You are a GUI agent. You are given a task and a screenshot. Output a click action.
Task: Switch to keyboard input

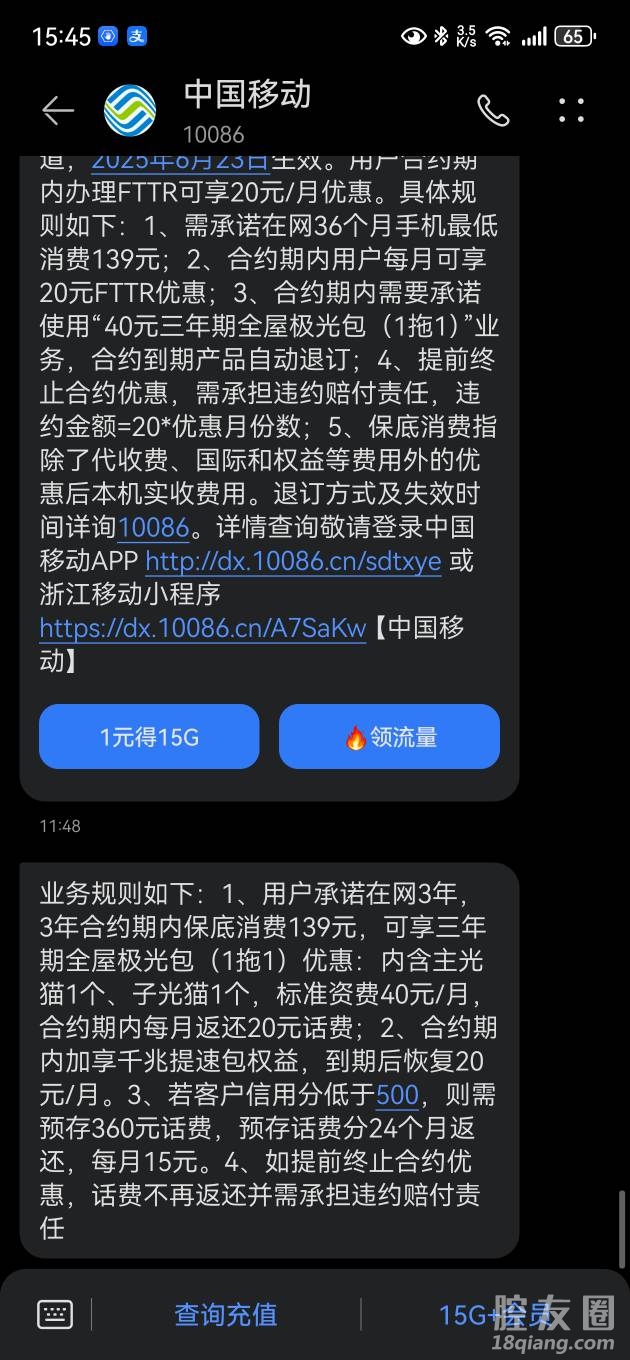pyautogui.click(x=55, y=1314)
